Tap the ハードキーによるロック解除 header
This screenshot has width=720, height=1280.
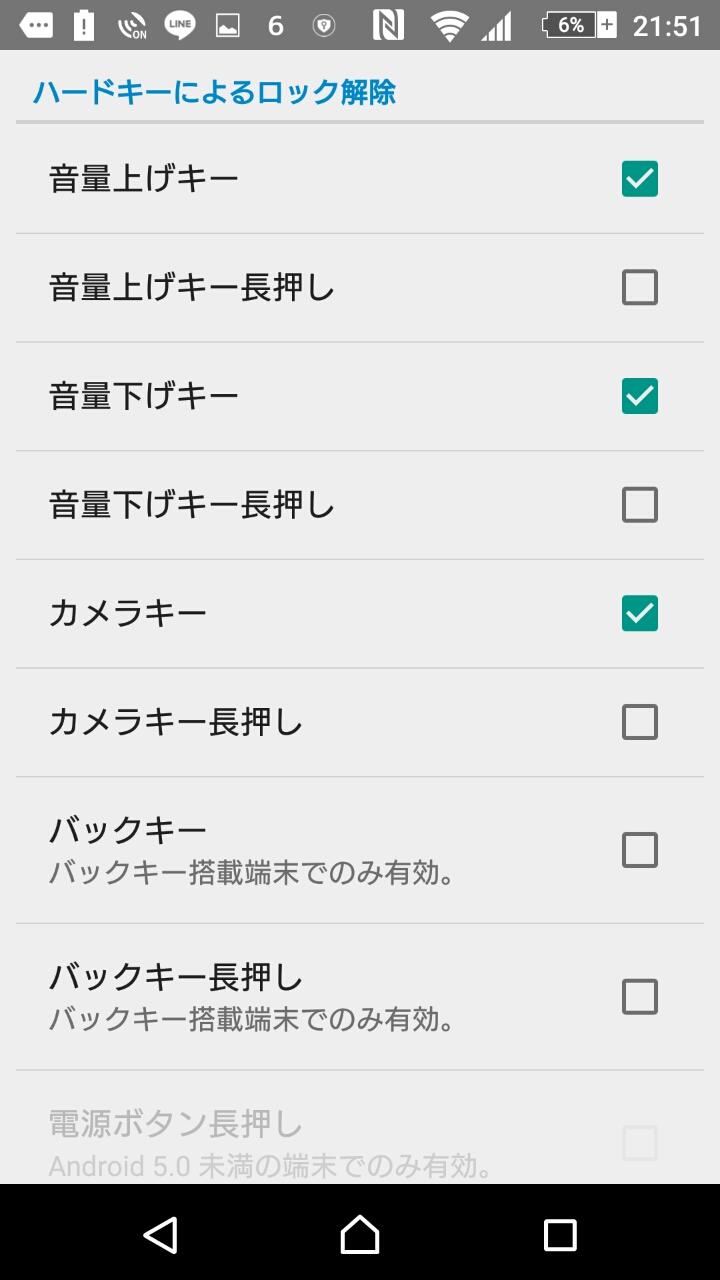click(x=216, y=91)
